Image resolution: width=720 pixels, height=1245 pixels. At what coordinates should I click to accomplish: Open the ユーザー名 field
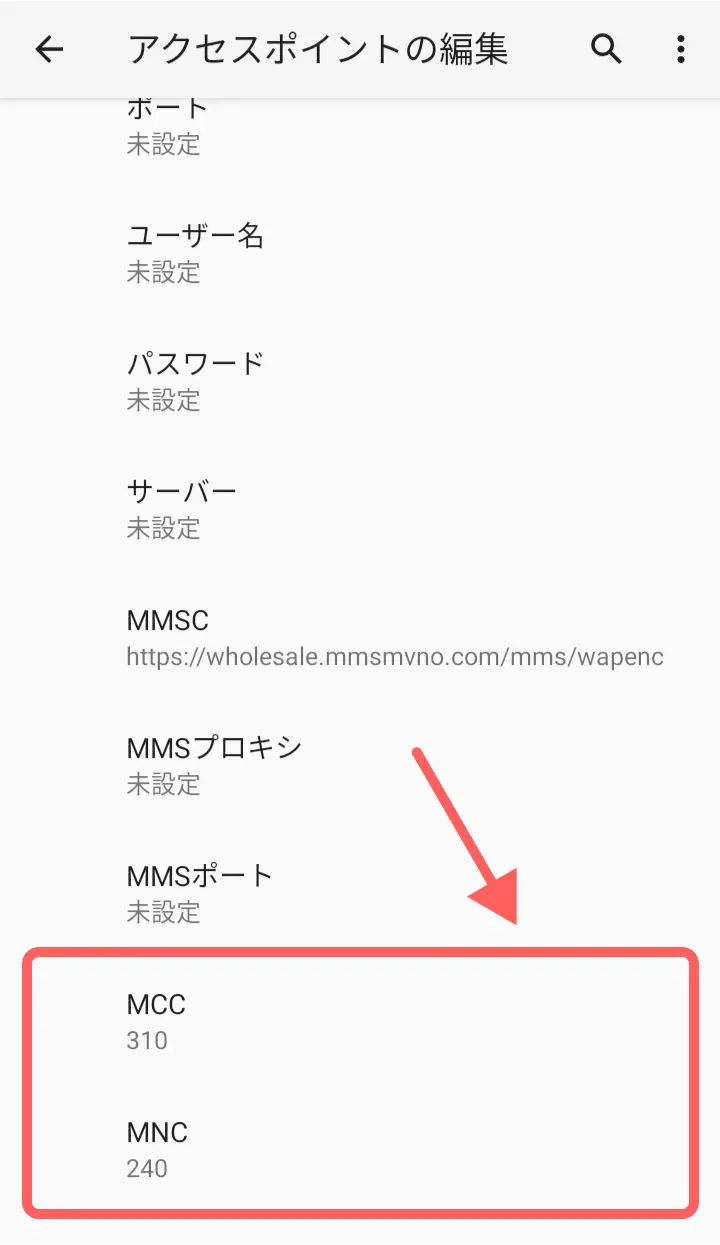click(360, 254)
